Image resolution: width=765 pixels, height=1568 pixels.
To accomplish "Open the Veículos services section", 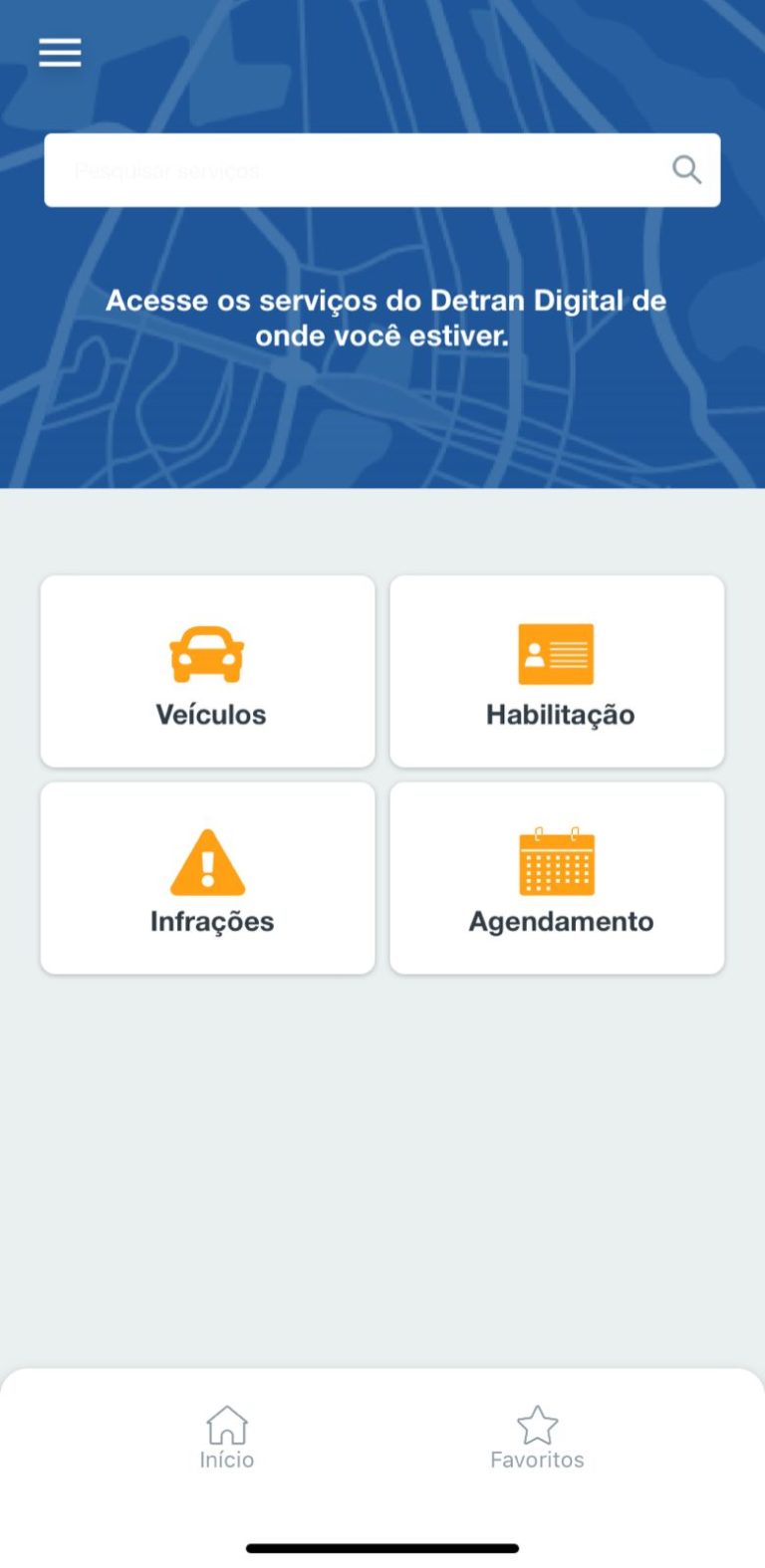I will point(207,672).
